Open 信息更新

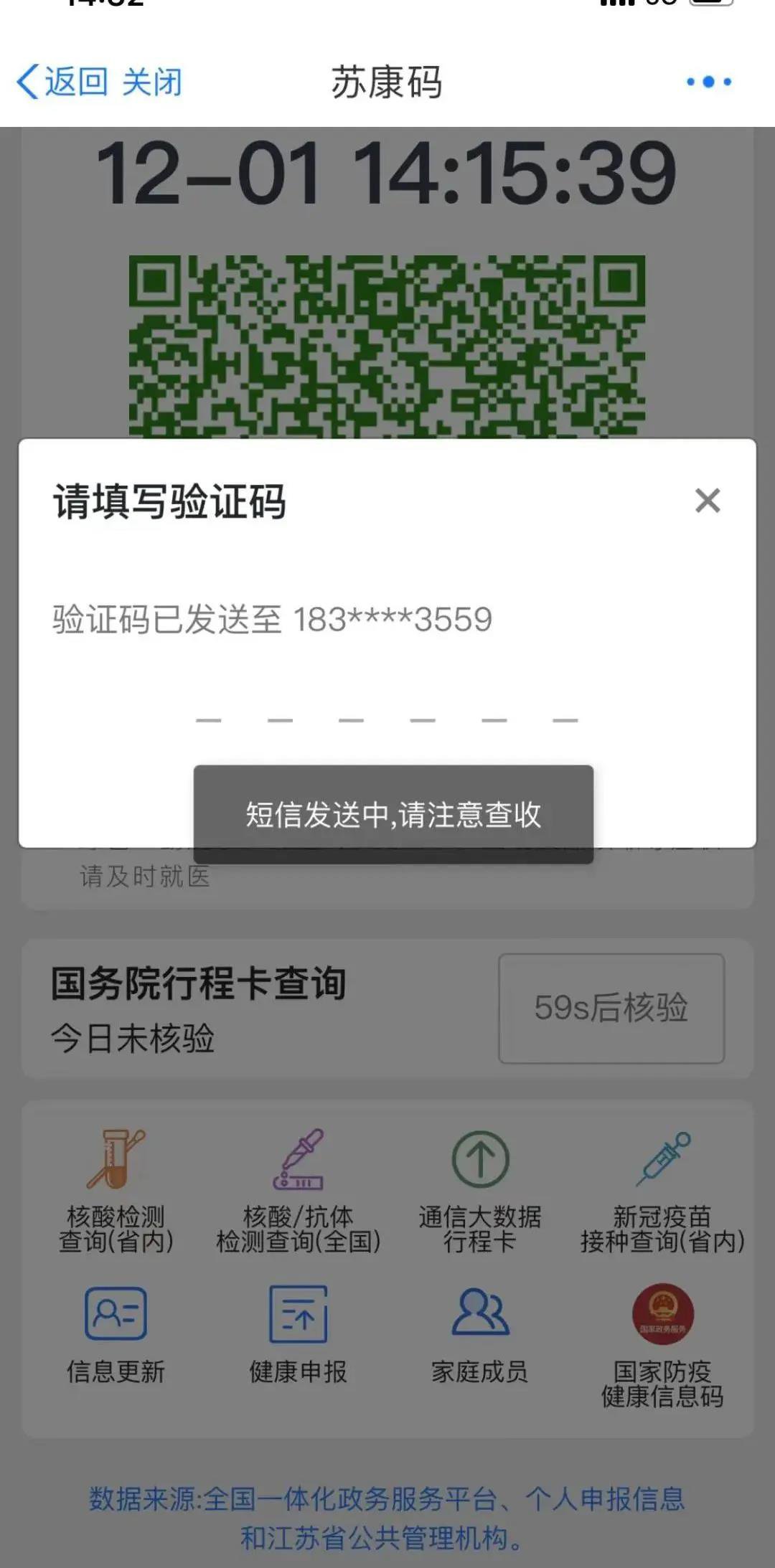click(116, 1334)
